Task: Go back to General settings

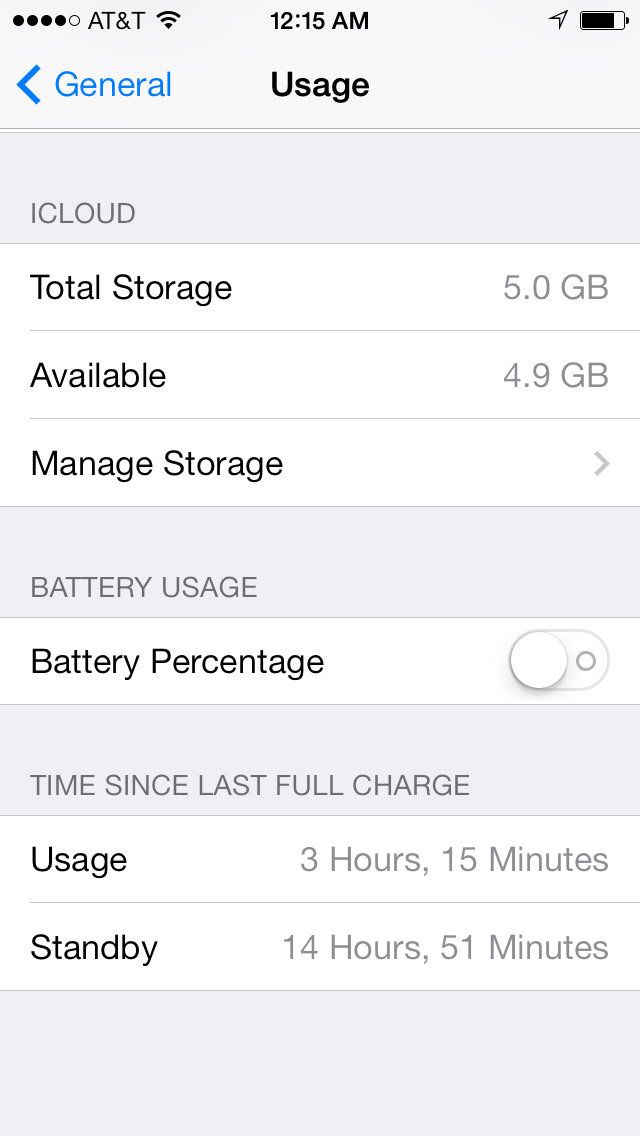Action: 94,85
